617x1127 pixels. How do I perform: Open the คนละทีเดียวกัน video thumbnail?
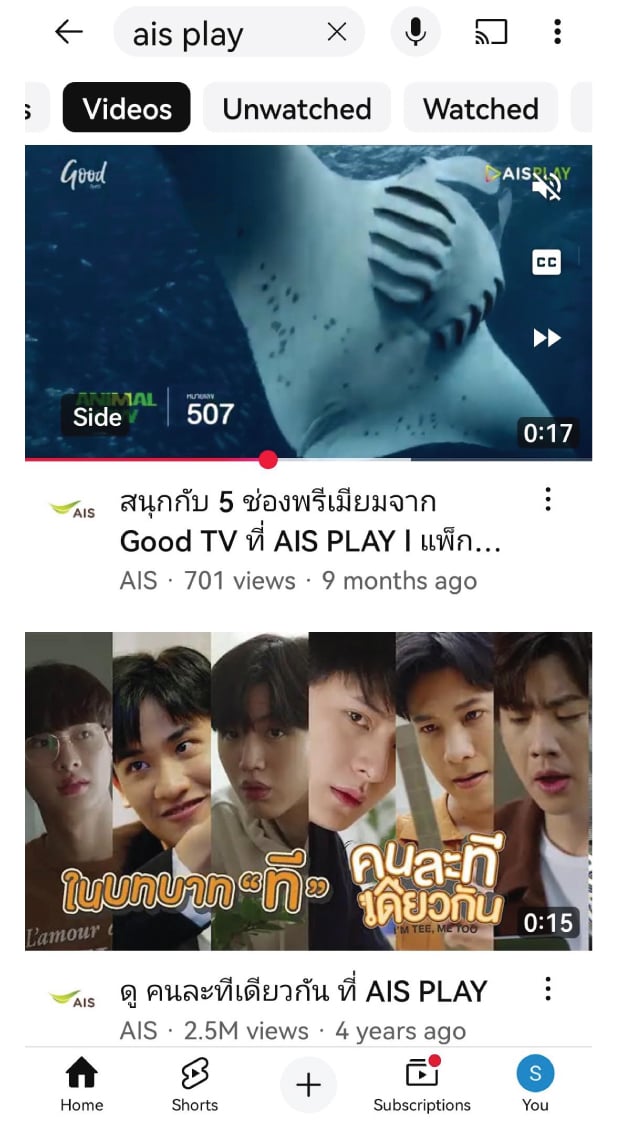[308, 791]
